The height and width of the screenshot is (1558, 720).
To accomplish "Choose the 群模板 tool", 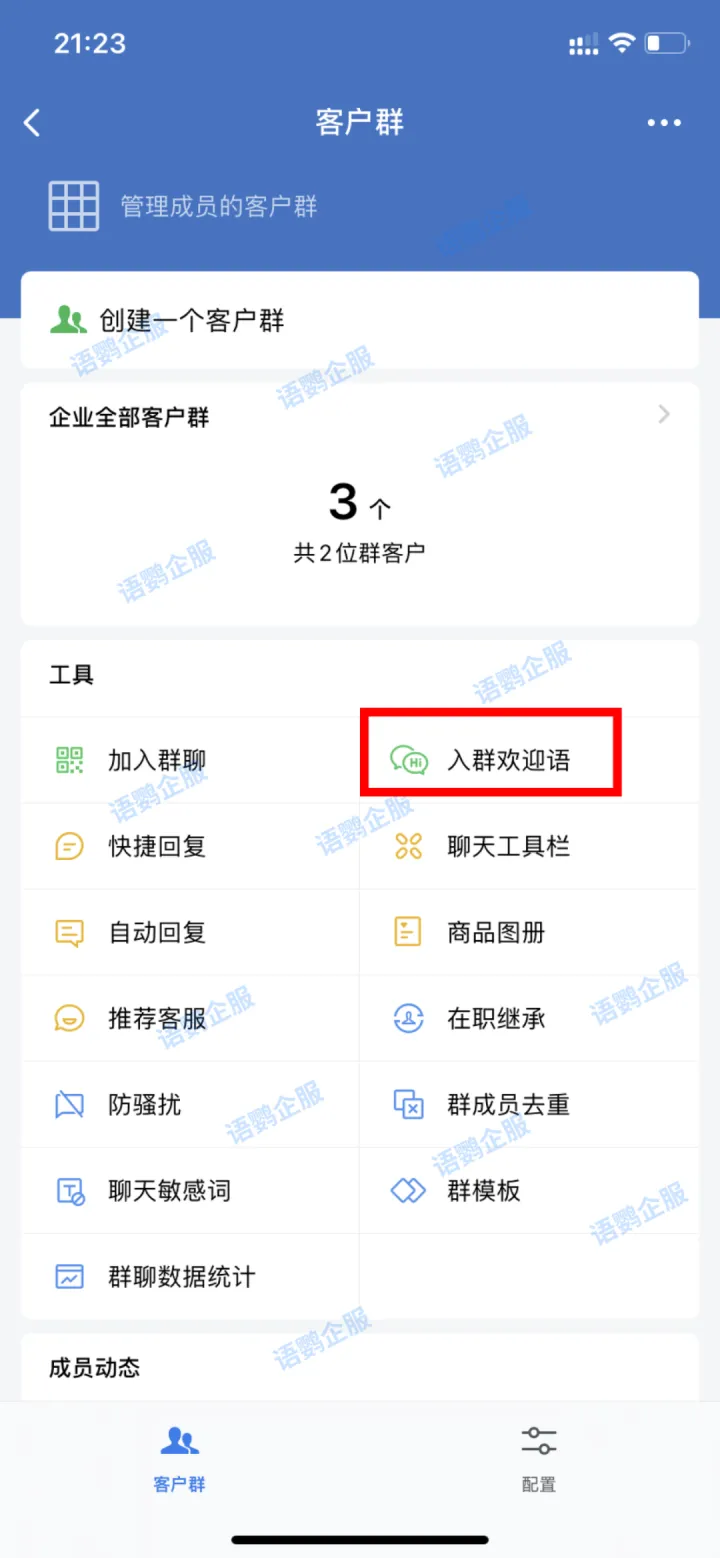I will pyautogui.click(x=484, y=1191).
